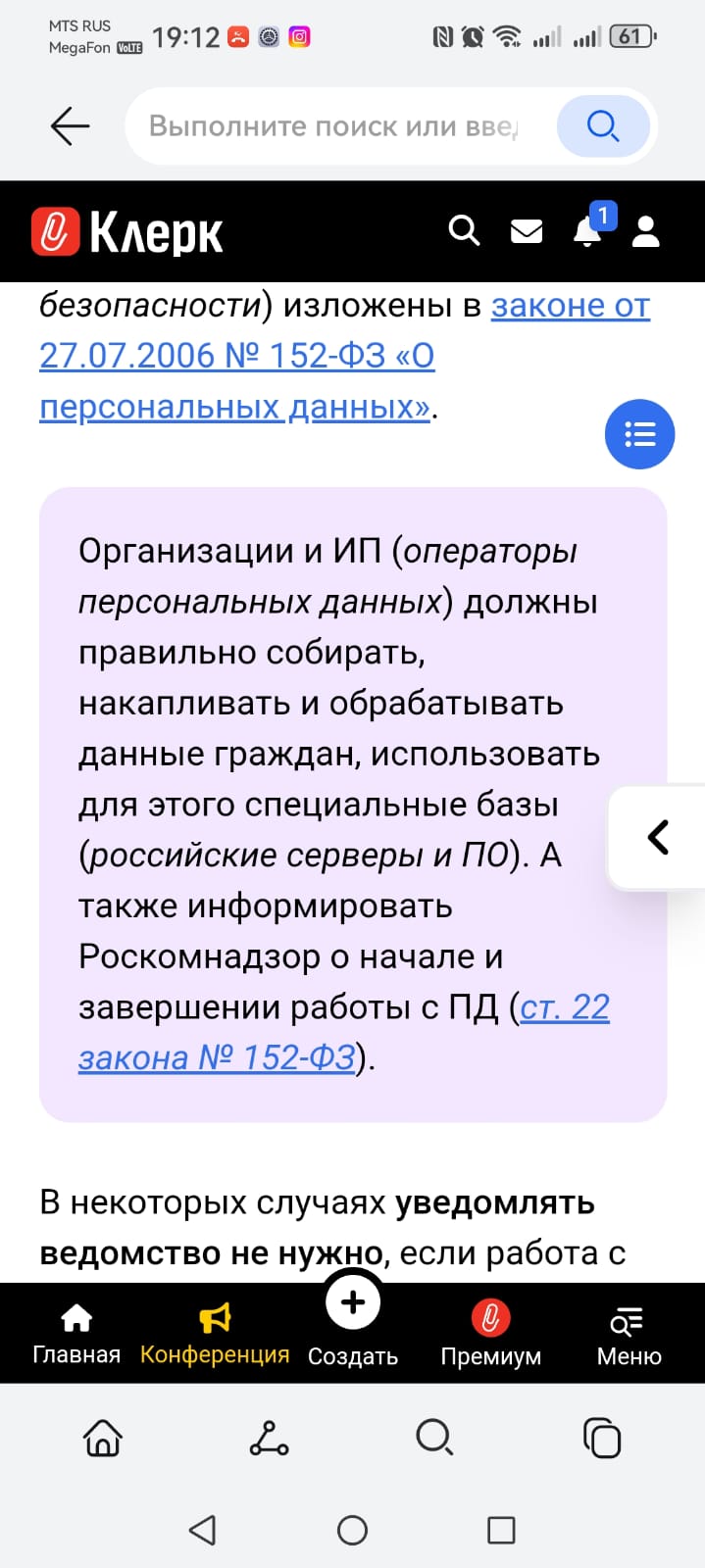Open the Клерк home logo

127,232
